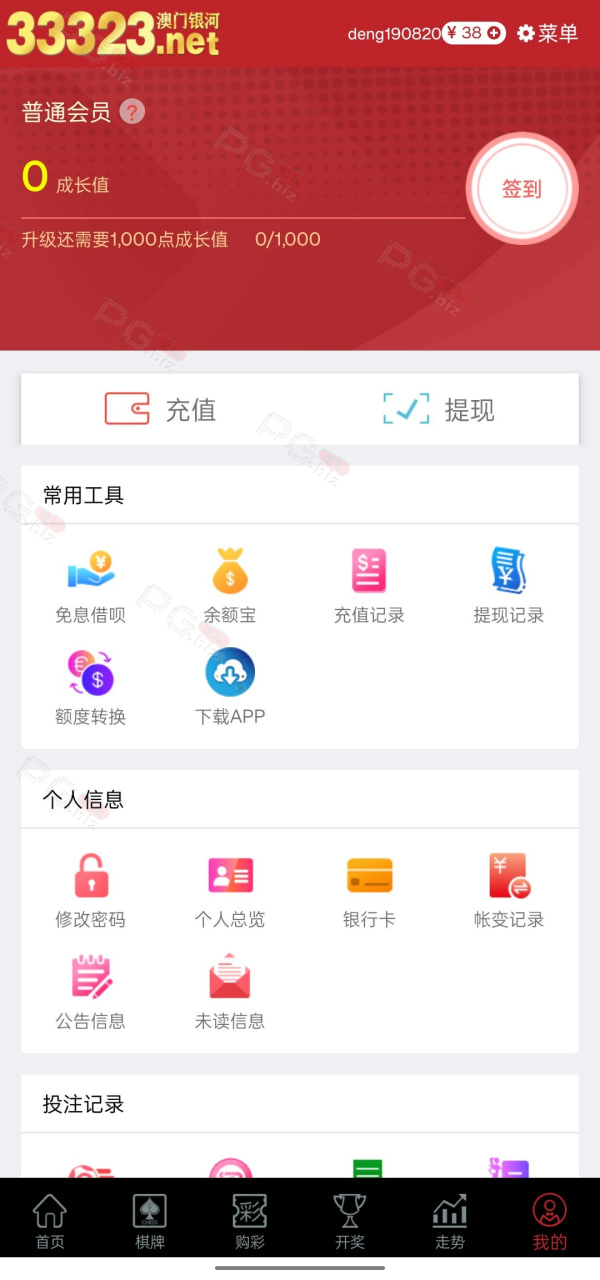Image resolution: width=600 pixels, height=1280 pixels.
Task: Open 充值 recharge
Action: coord(161,409)
